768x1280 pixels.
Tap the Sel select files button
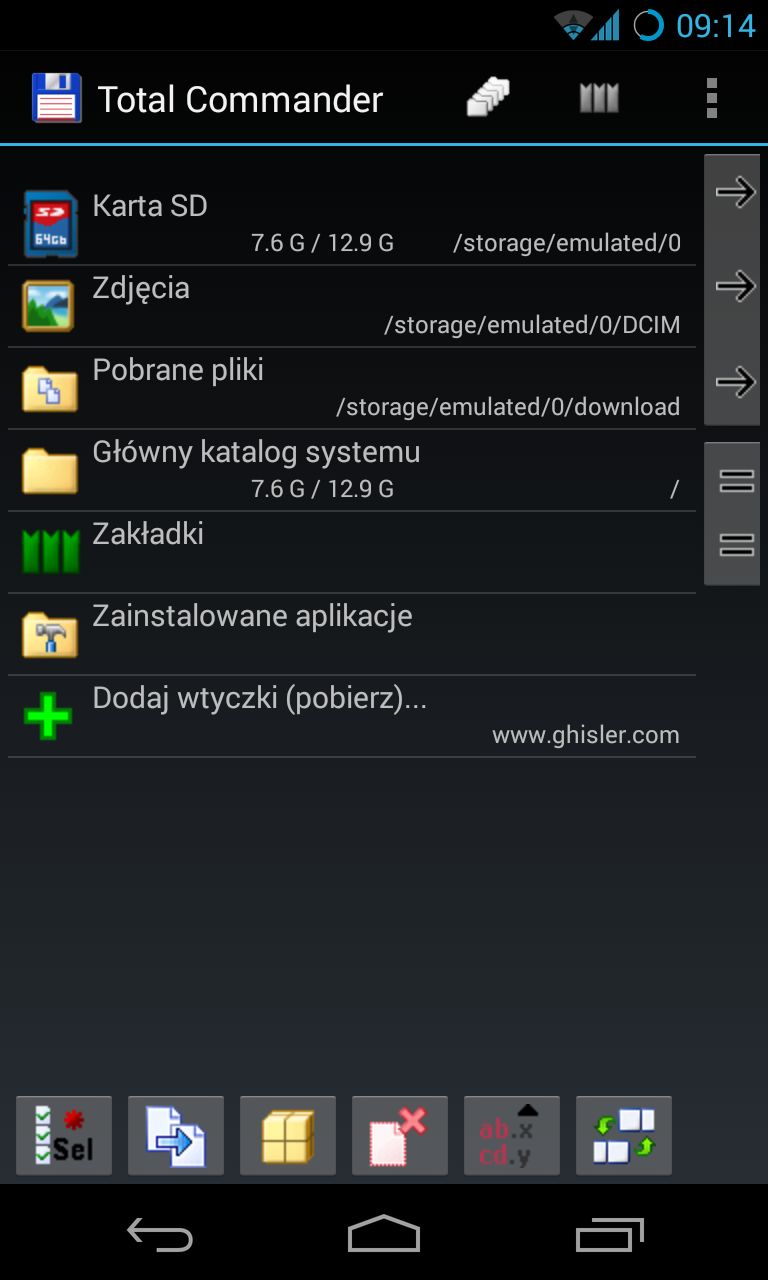[64, 1135]
